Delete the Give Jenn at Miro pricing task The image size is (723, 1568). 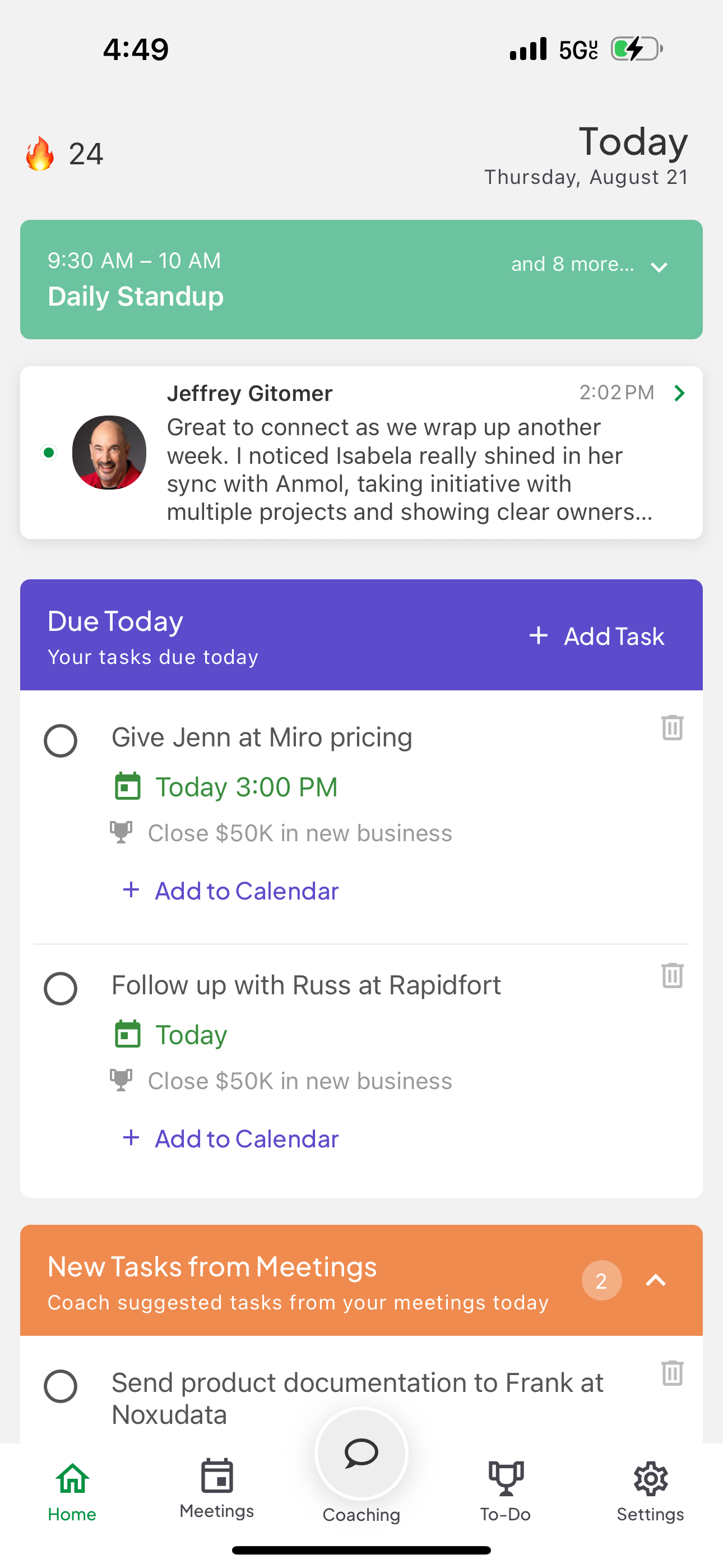(x=672, y=727)
